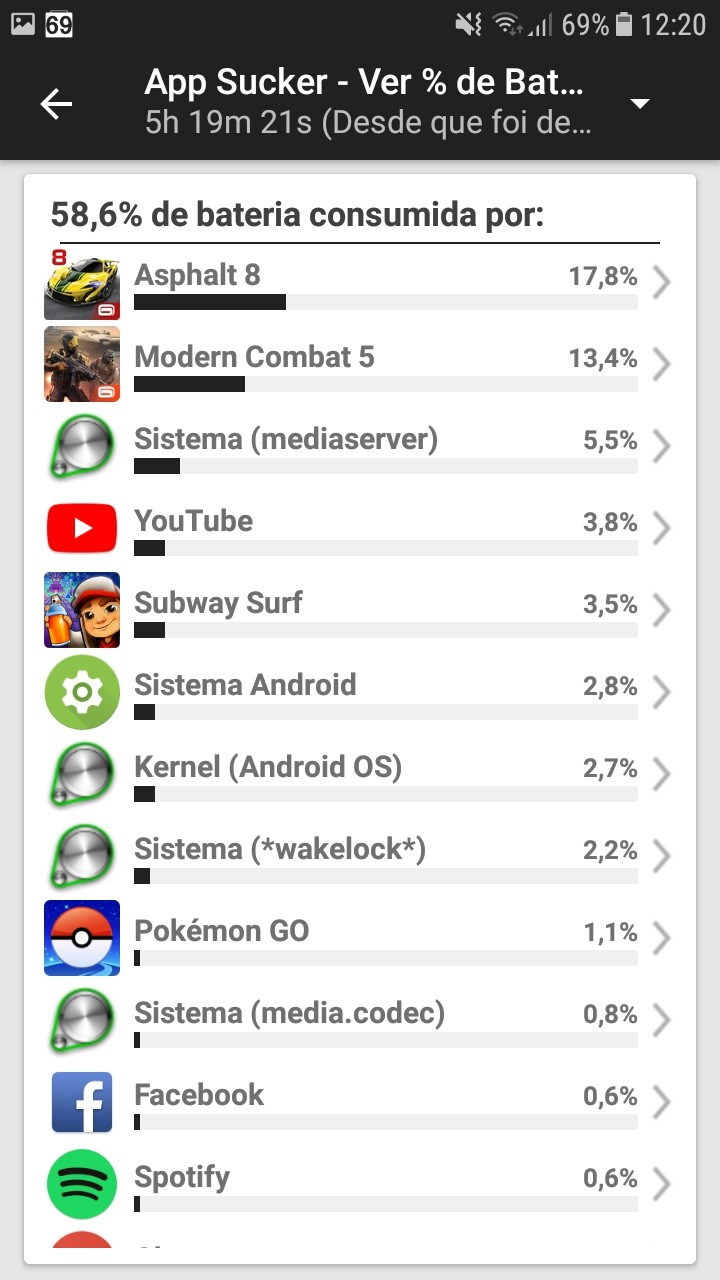
Task: Open Subway Surf battery usage
Action: tap(360, 611)
